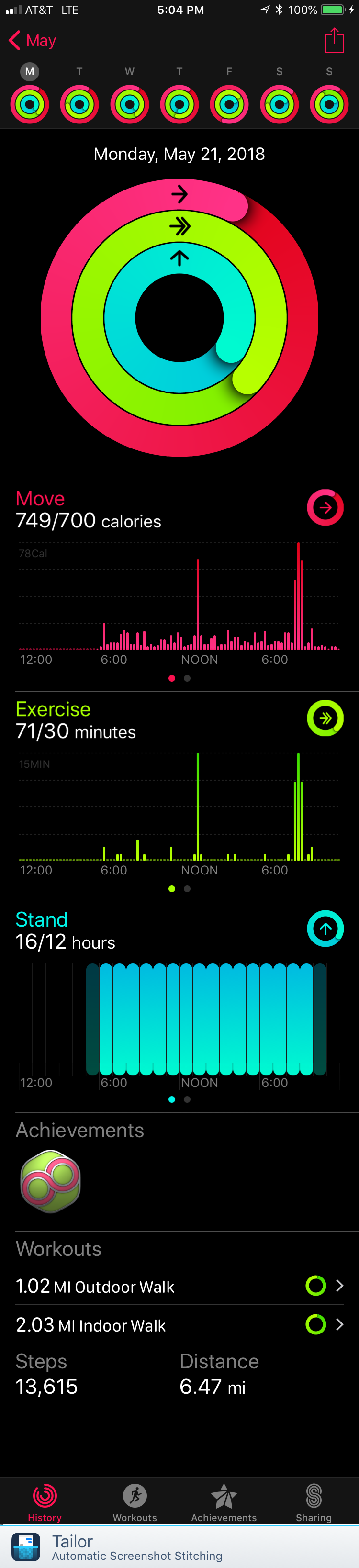
Task: Switch to the Workouts tab
Action: (x=135, y=1502)
